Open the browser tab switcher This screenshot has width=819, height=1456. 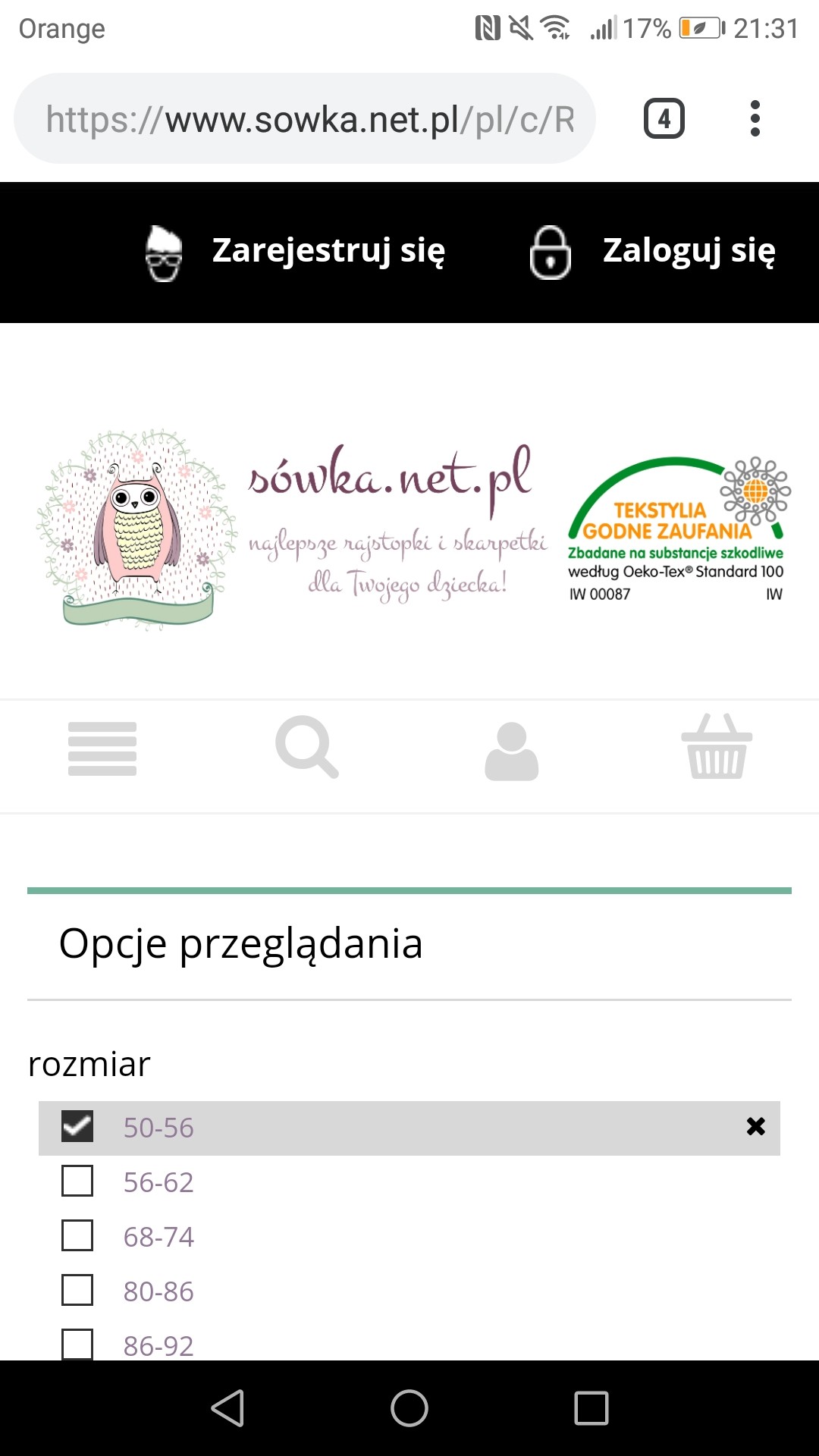tap(664, 119)
